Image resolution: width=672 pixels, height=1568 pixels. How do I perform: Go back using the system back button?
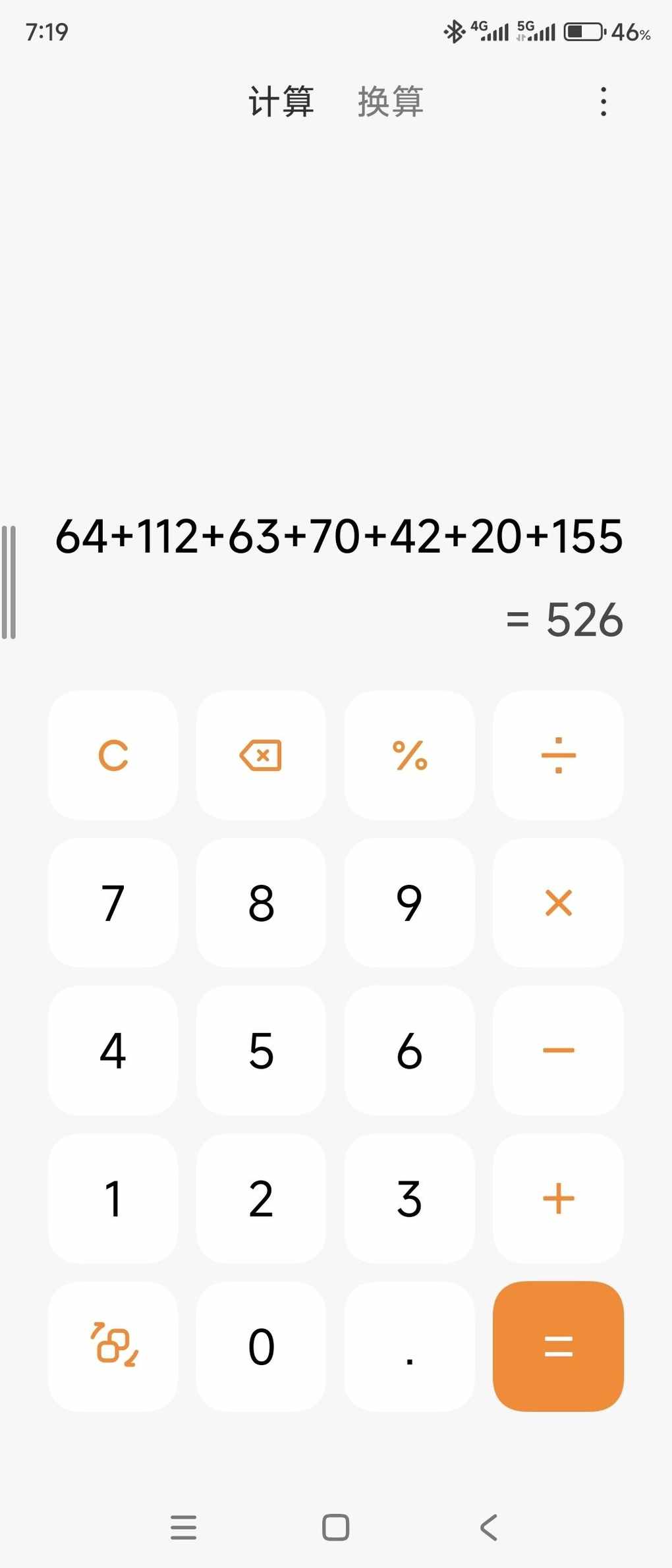point(489,1527)
